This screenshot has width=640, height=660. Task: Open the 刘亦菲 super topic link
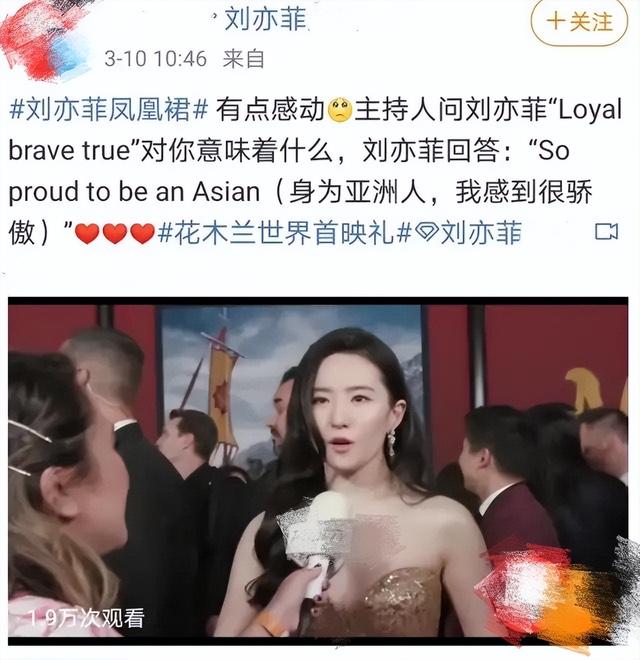[x=470, y=233]
